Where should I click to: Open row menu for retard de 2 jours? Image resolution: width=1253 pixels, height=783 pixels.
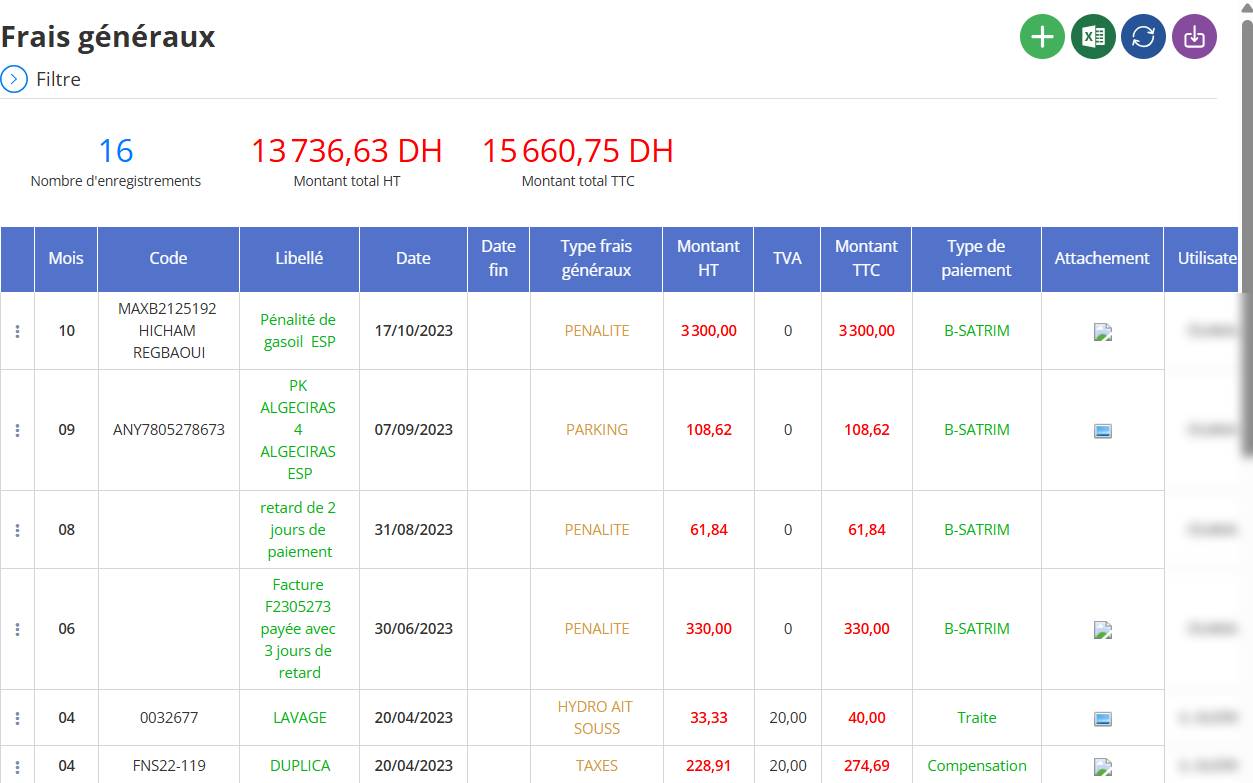tap(18, 530)
